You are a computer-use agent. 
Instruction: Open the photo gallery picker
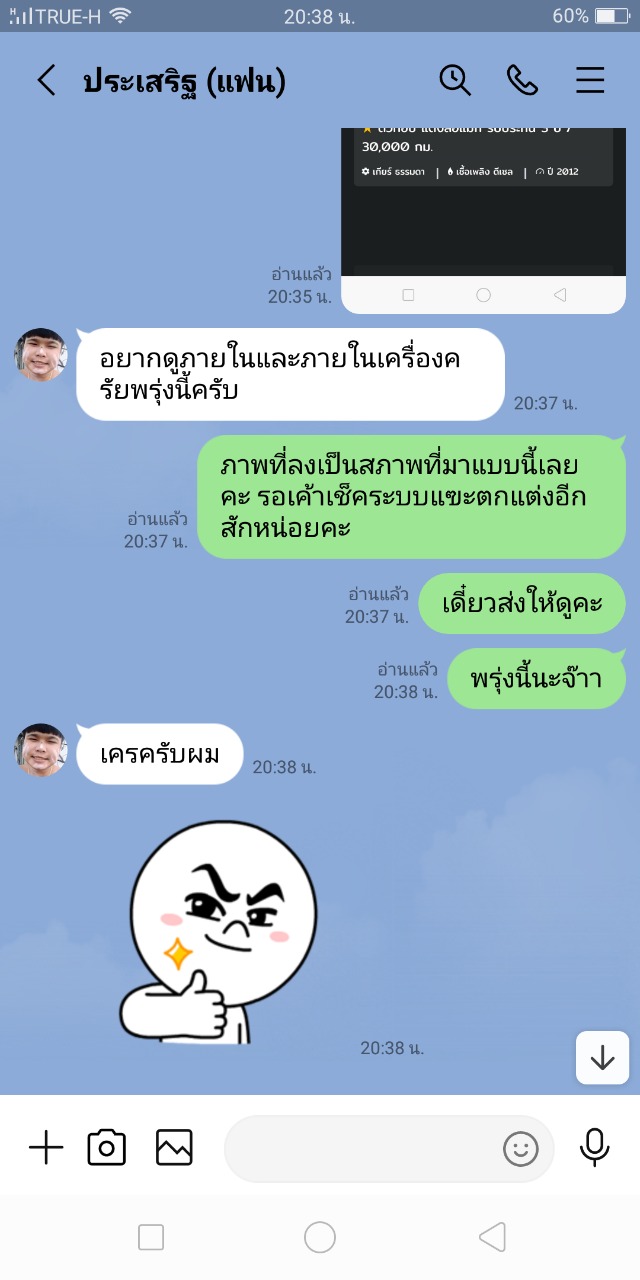pos(174,1148)
